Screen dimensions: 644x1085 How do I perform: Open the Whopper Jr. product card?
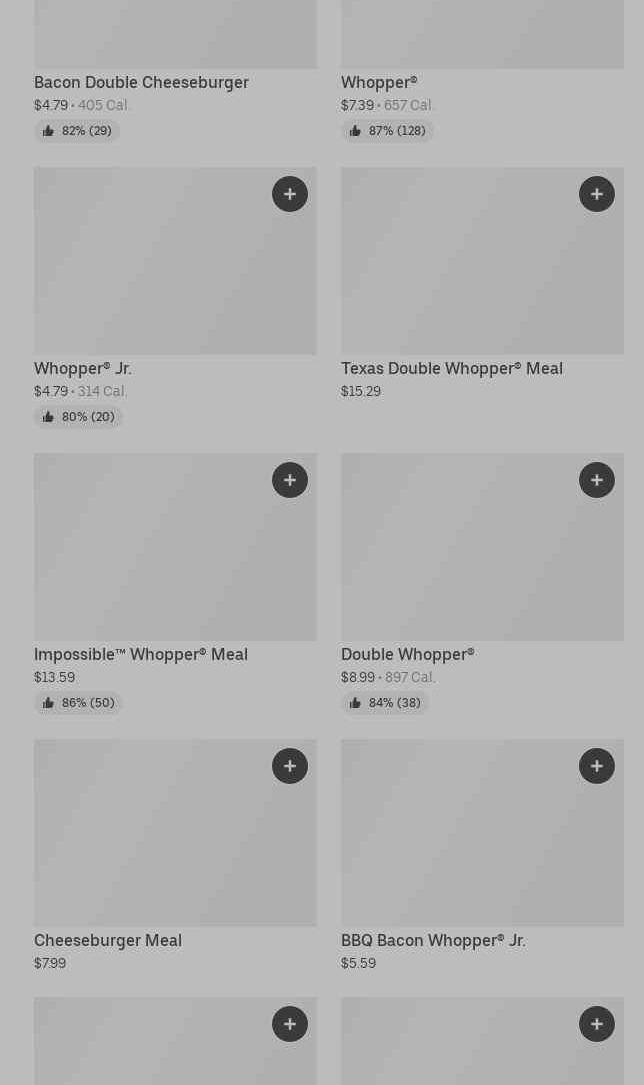(83, 368)
